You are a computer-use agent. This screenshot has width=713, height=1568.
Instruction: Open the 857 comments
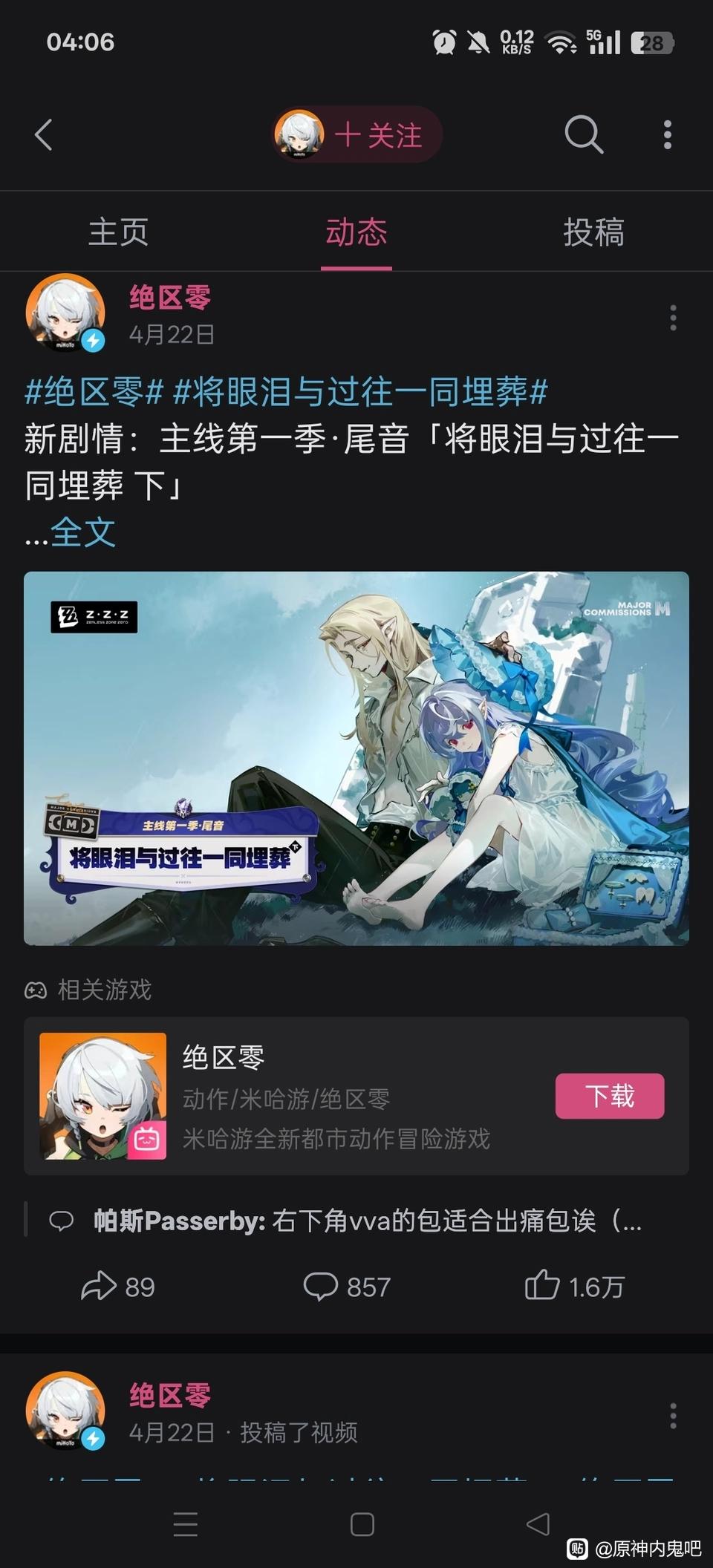click(x=347, y=1287)
